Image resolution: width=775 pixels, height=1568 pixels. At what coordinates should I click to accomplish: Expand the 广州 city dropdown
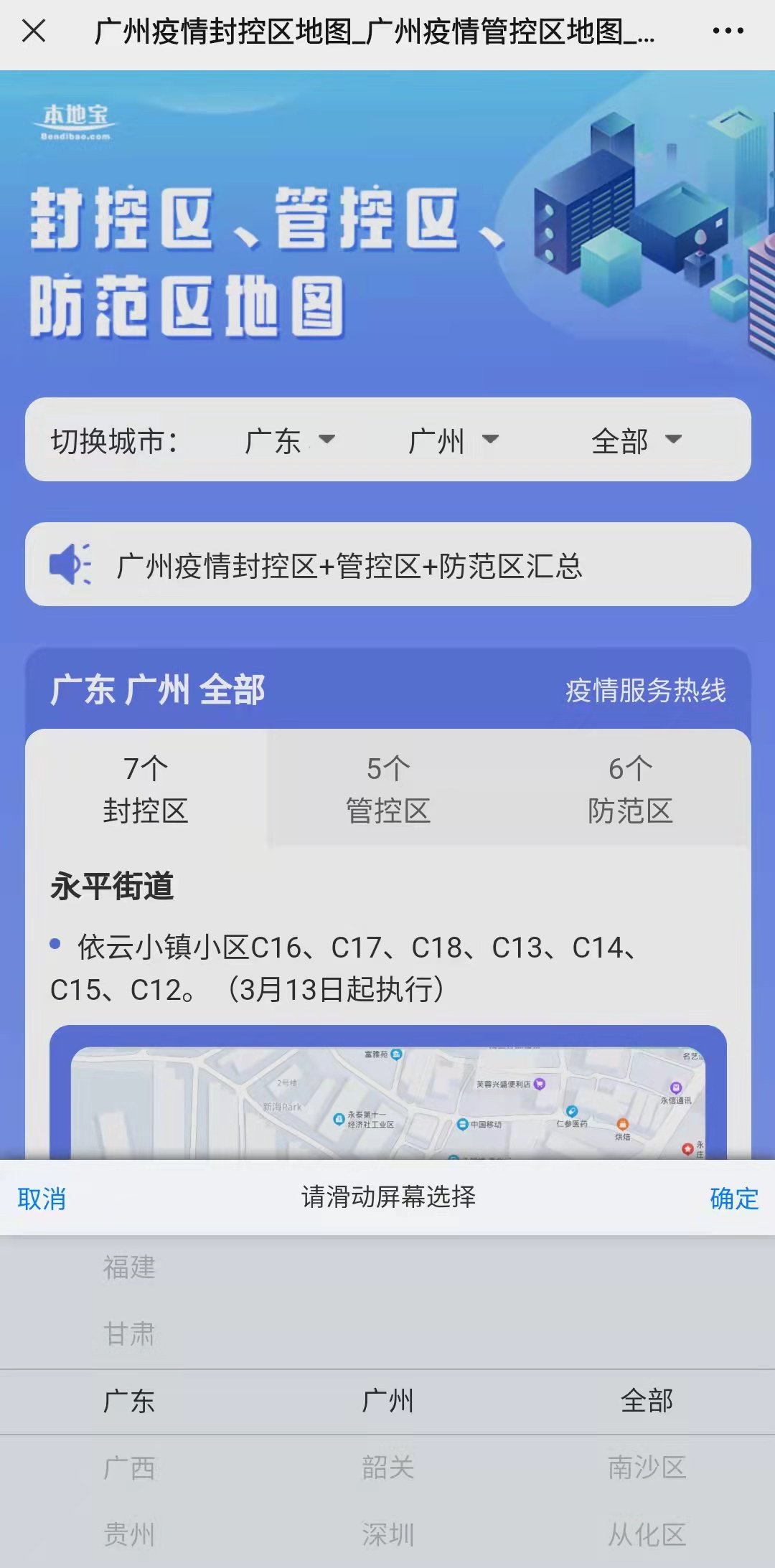pyautogui.click(x=453, y=440)
